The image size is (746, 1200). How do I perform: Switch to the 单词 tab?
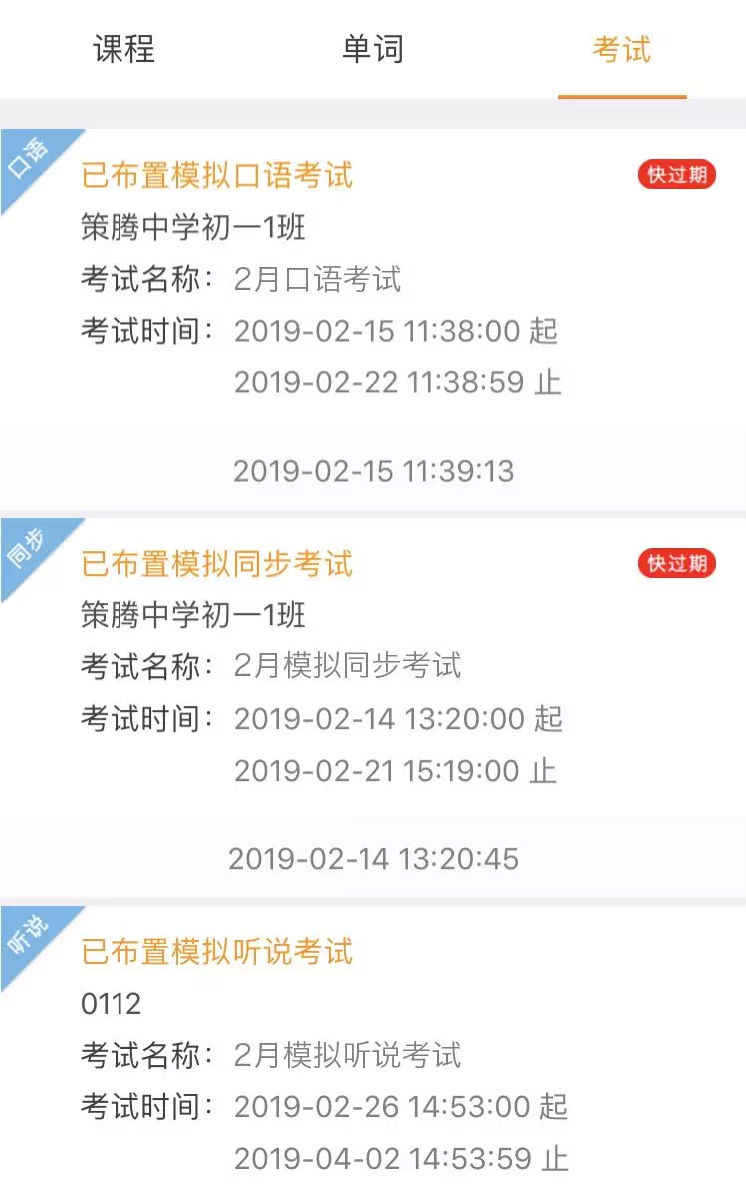(372, 49)
